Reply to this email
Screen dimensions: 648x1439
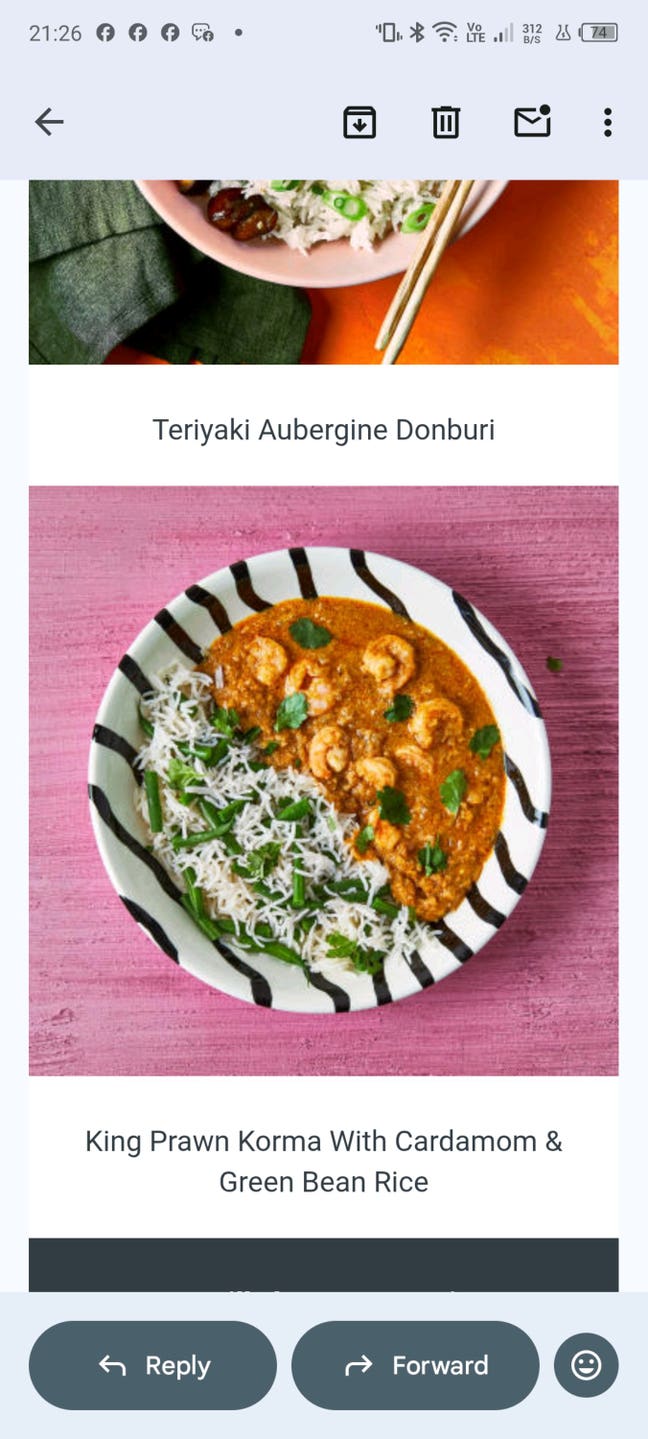click(x=153, y=1365)
